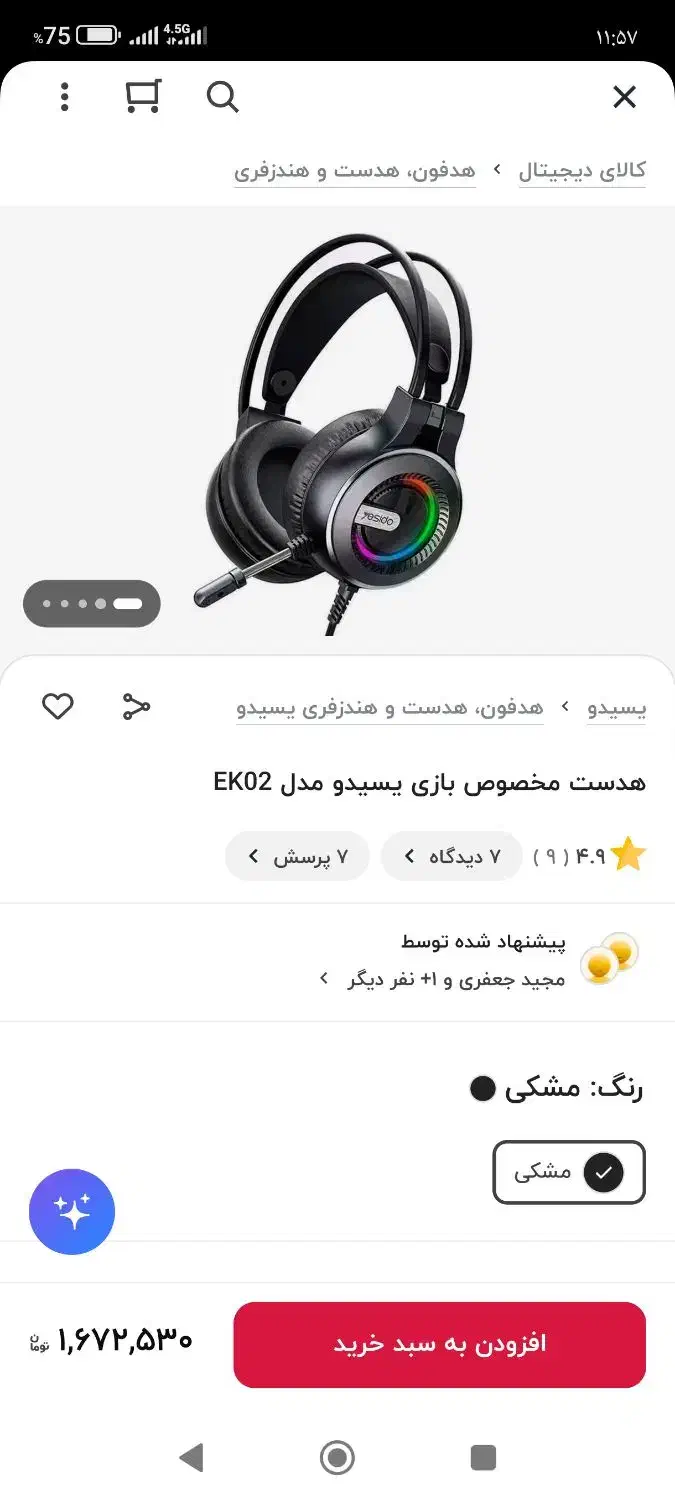Share this headset product
Viewport: 675px width, 1500px height.
(x=136, y=707)
